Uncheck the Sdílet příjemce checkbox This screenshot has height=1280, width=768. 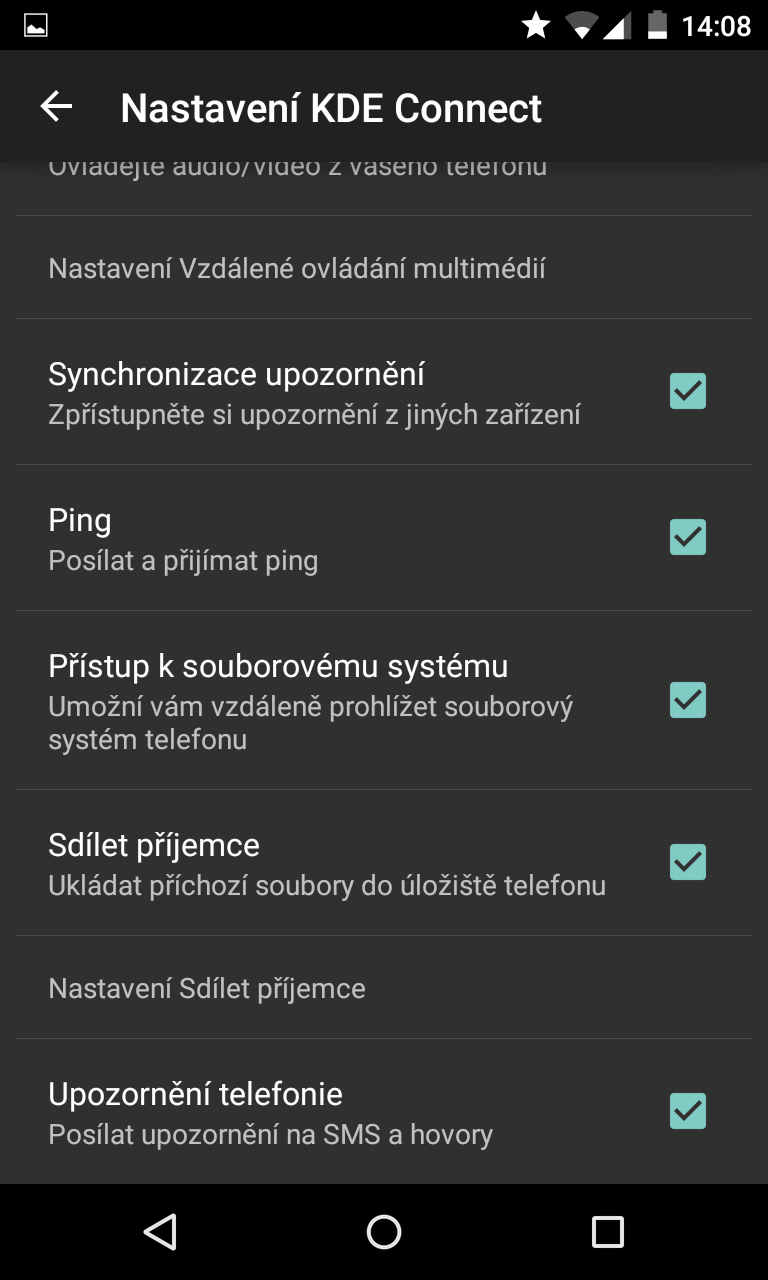pyautogui.click(x=687, y=861)
